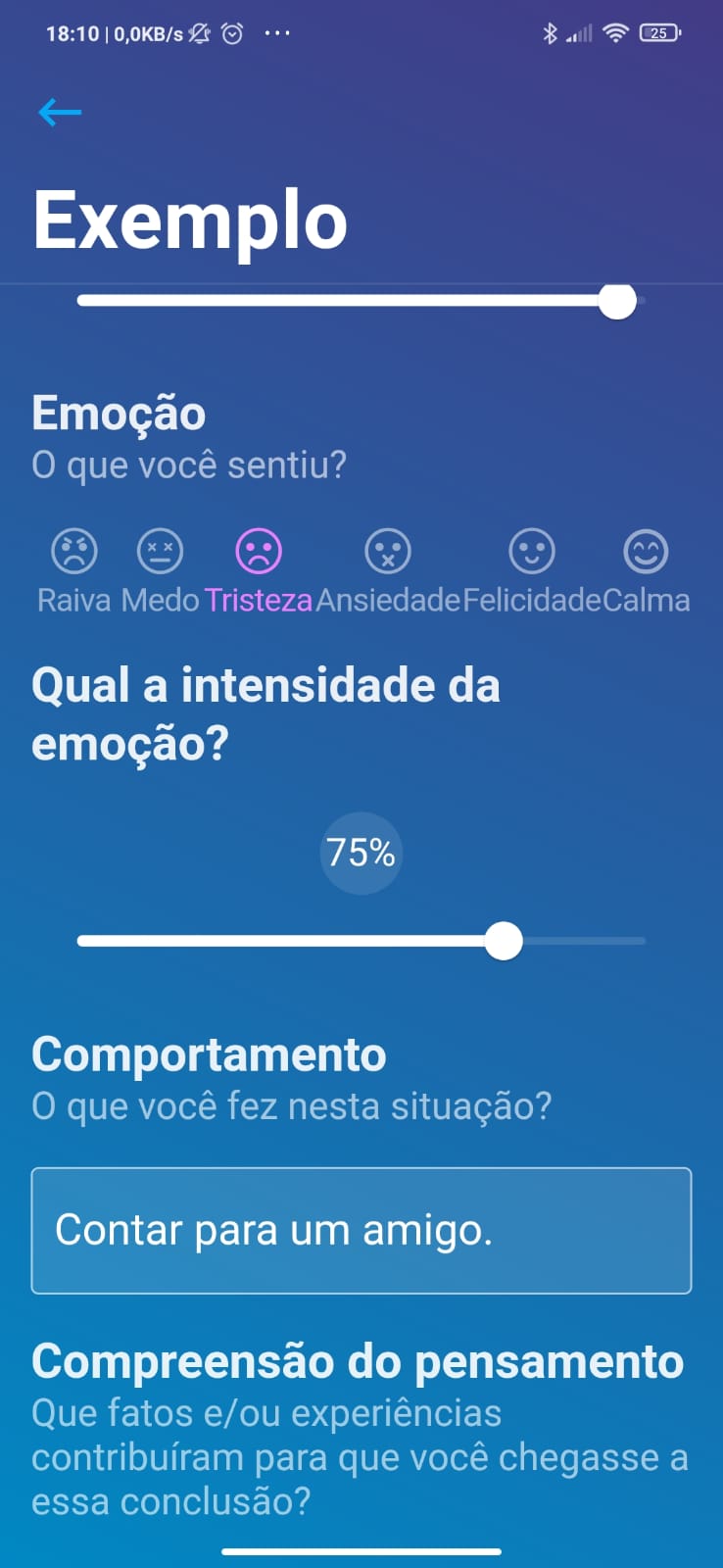Go back using the top arrow
This screenshot has width=723, height=1568.
tap(60, 113)
